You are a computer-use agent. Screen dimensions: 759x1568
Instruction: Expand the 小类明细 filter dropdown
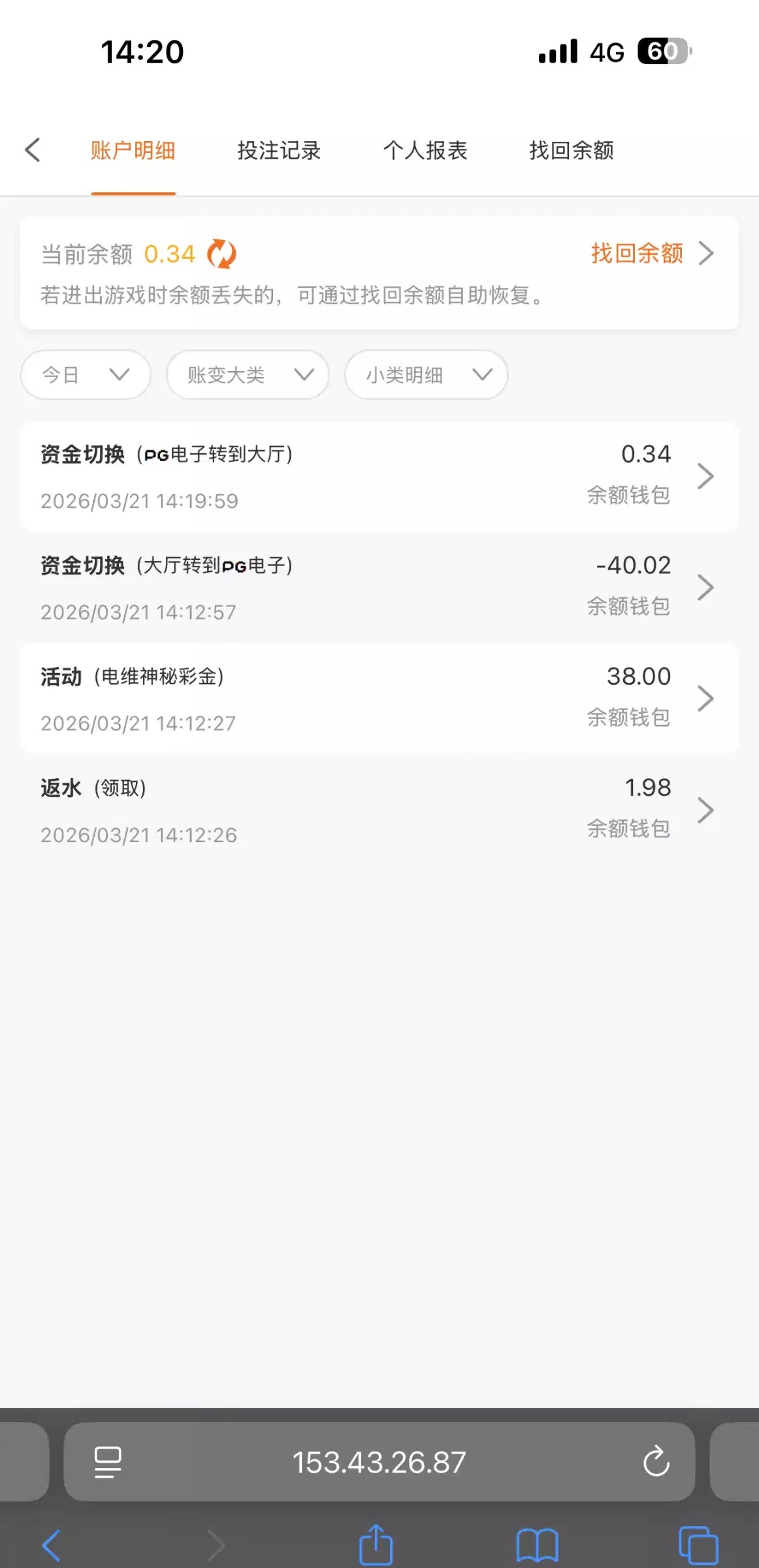click(x=426, y=375)
